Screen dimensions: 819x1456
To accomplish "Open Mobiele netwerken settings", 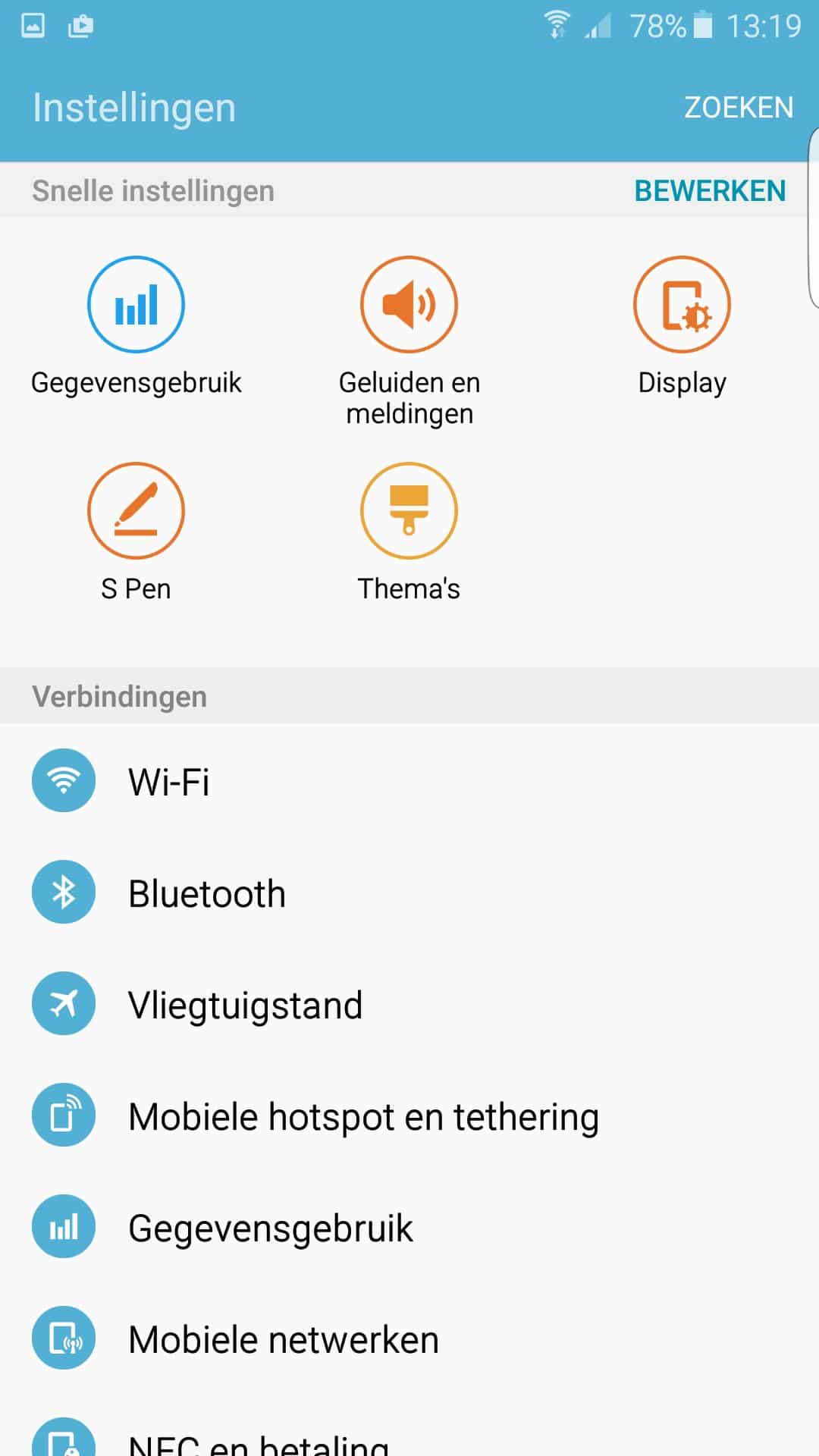I will [x=409, y=1338].
